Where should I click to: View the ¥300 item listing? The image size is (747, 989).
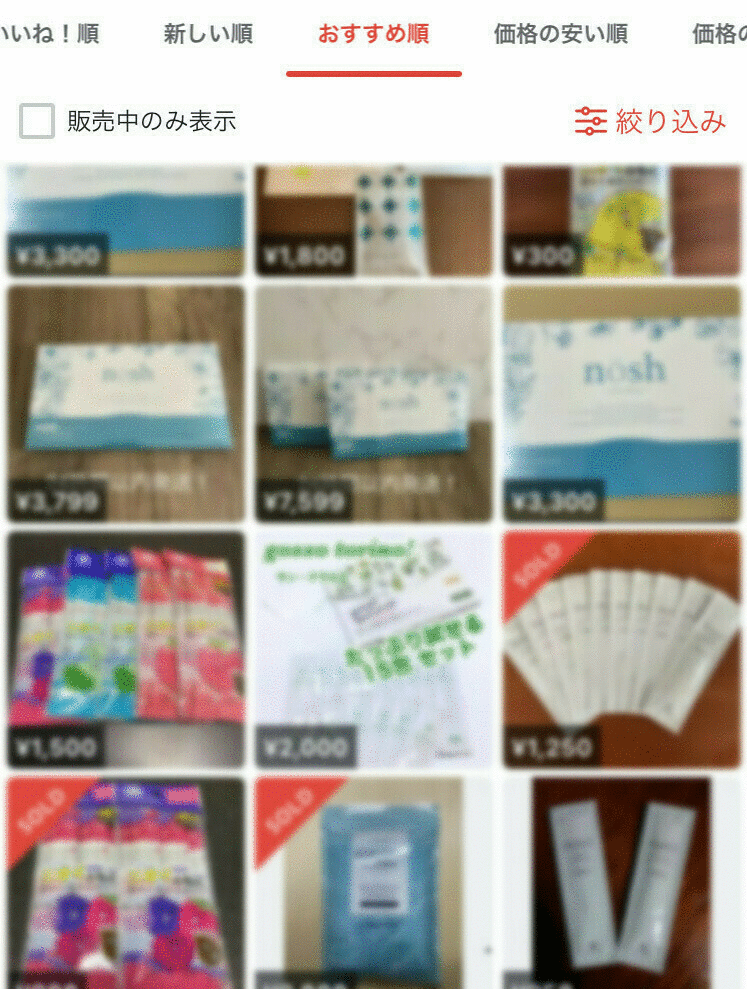click(621, 220)
